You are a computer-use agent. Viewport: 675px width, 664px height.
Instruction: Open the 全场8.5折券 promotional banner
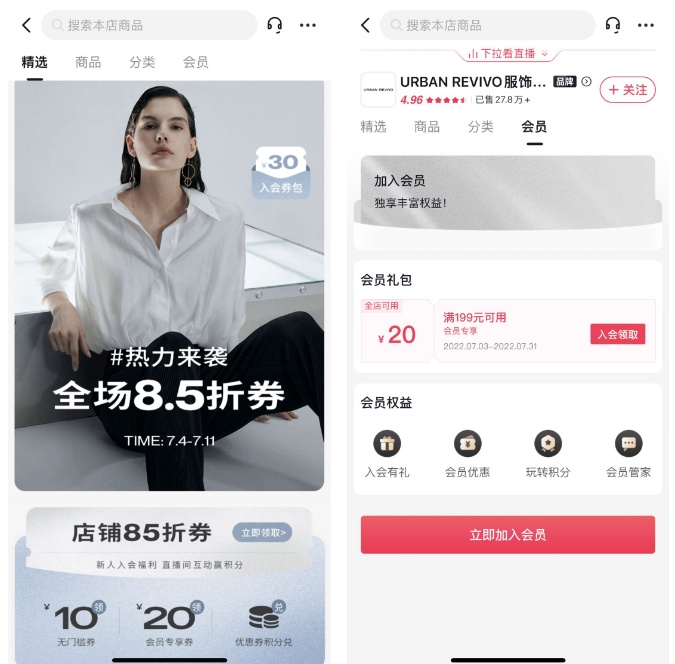click(169, 380)
